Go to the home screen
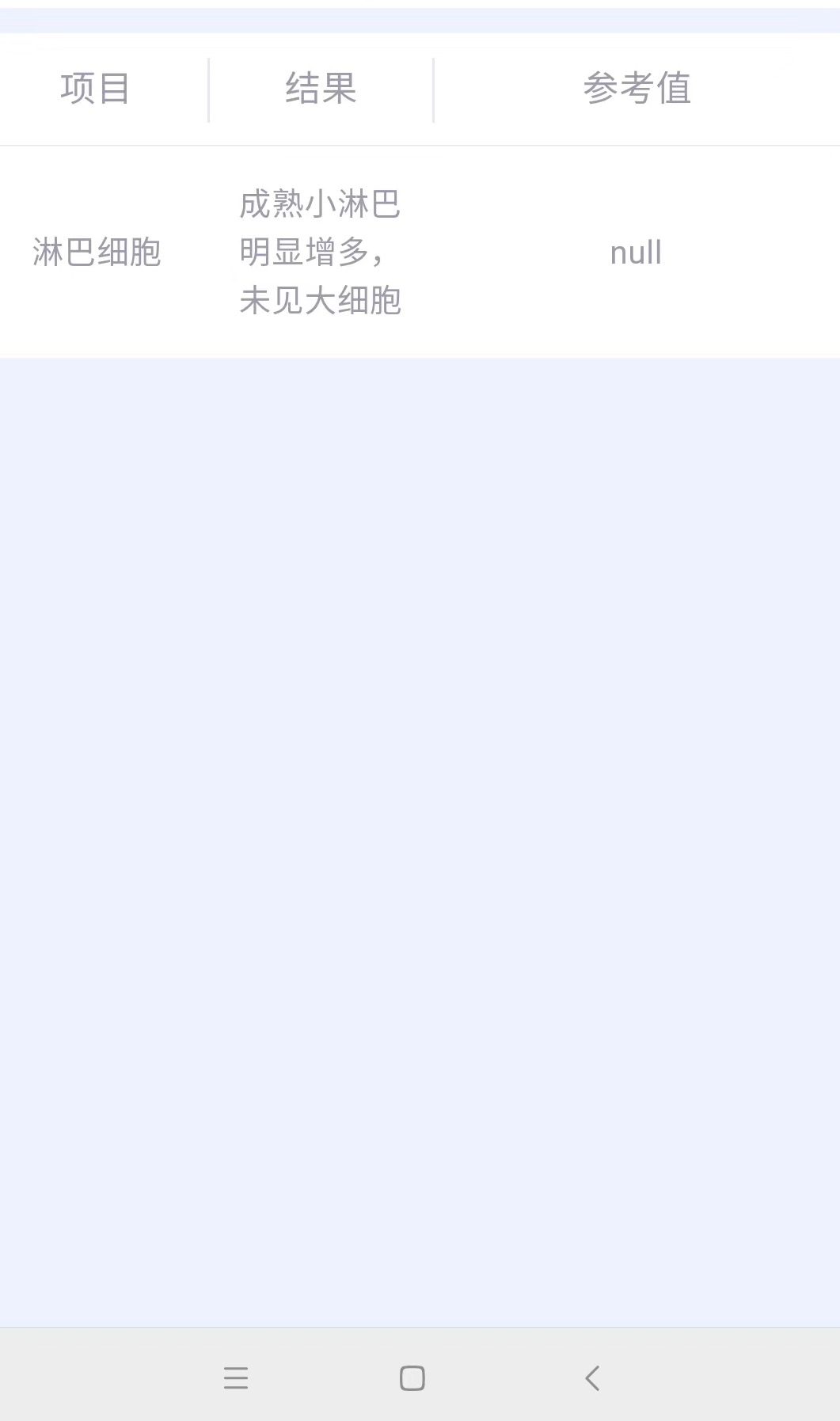Screen dimensions: 840x1421 point(412,1378)
